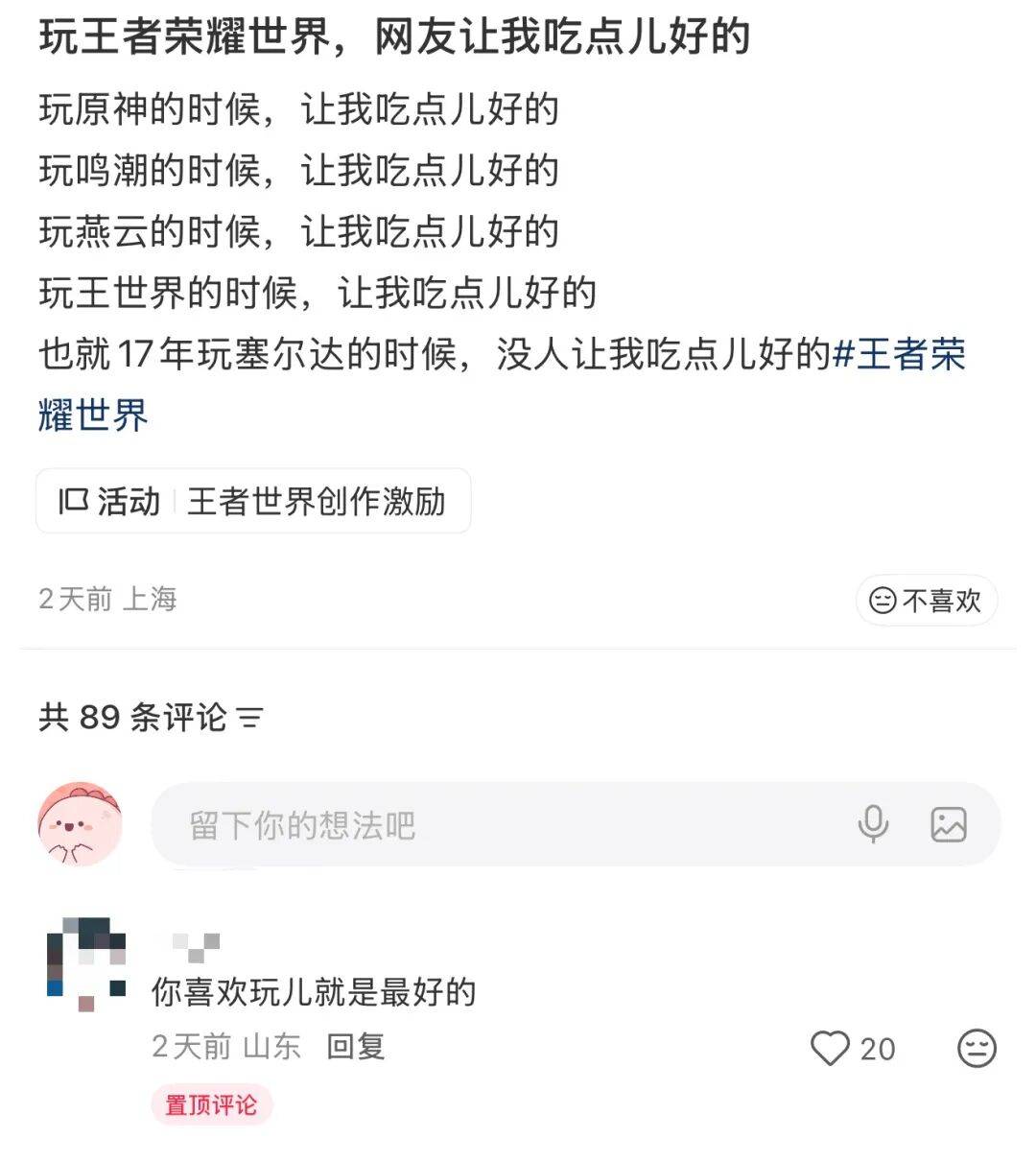Open the user avatar next to the comment box
This screenshot has height=1161, width=1036.
80,823
